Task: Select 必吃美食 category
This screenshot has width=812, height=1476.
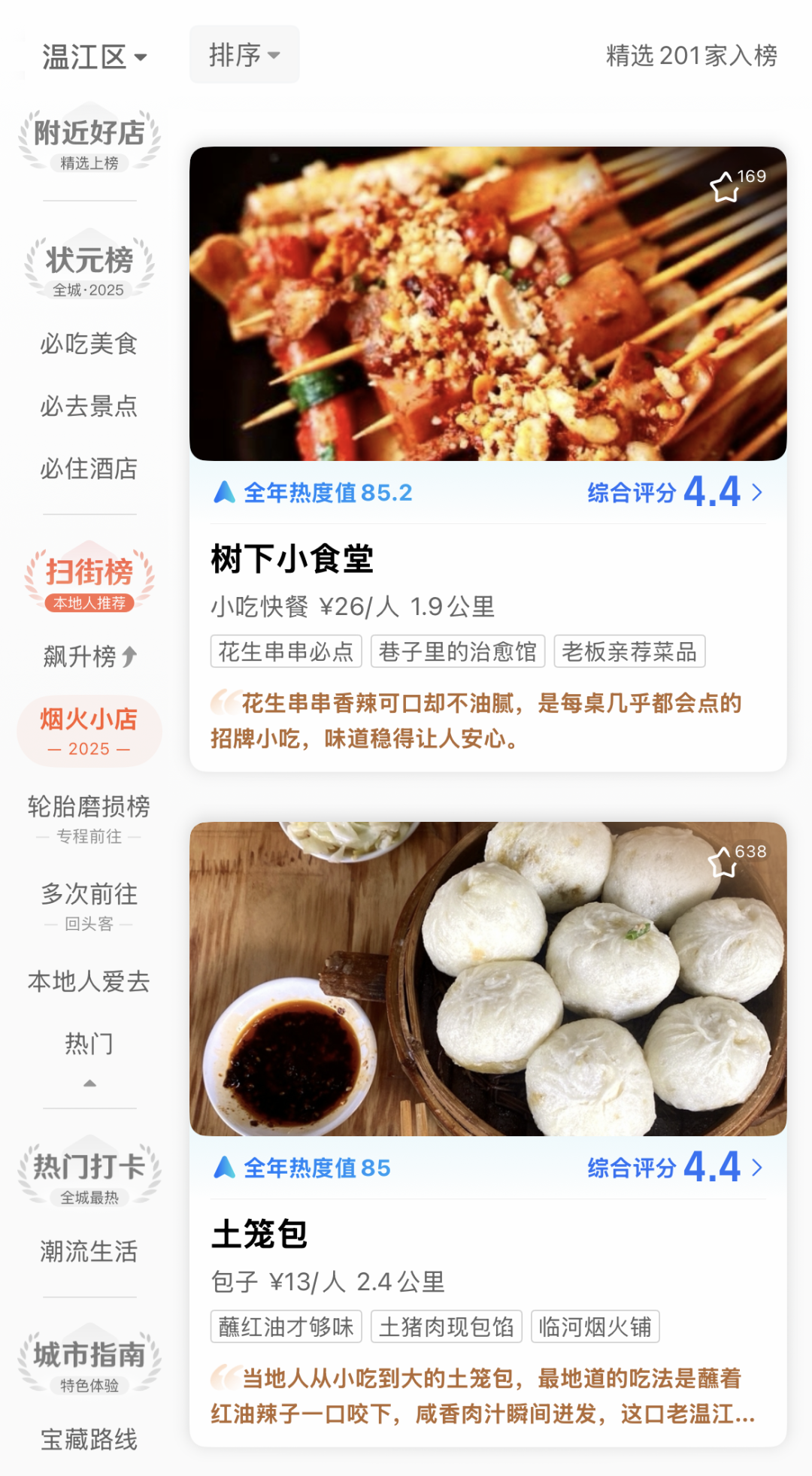Action: (89, 344)
